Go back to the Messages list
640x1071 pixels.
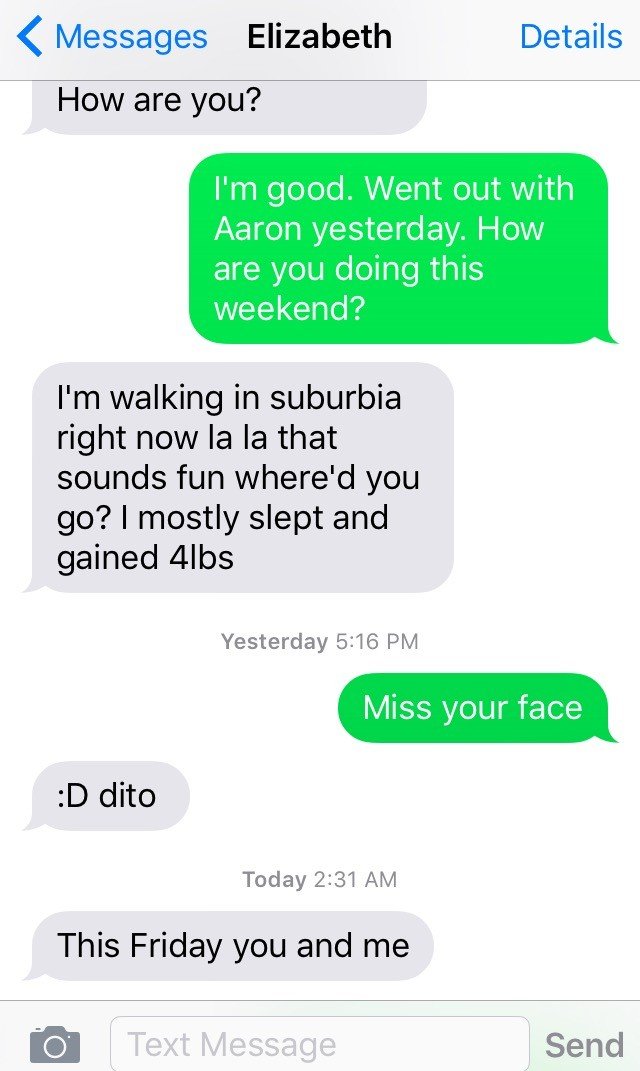(x=112, y=37)
